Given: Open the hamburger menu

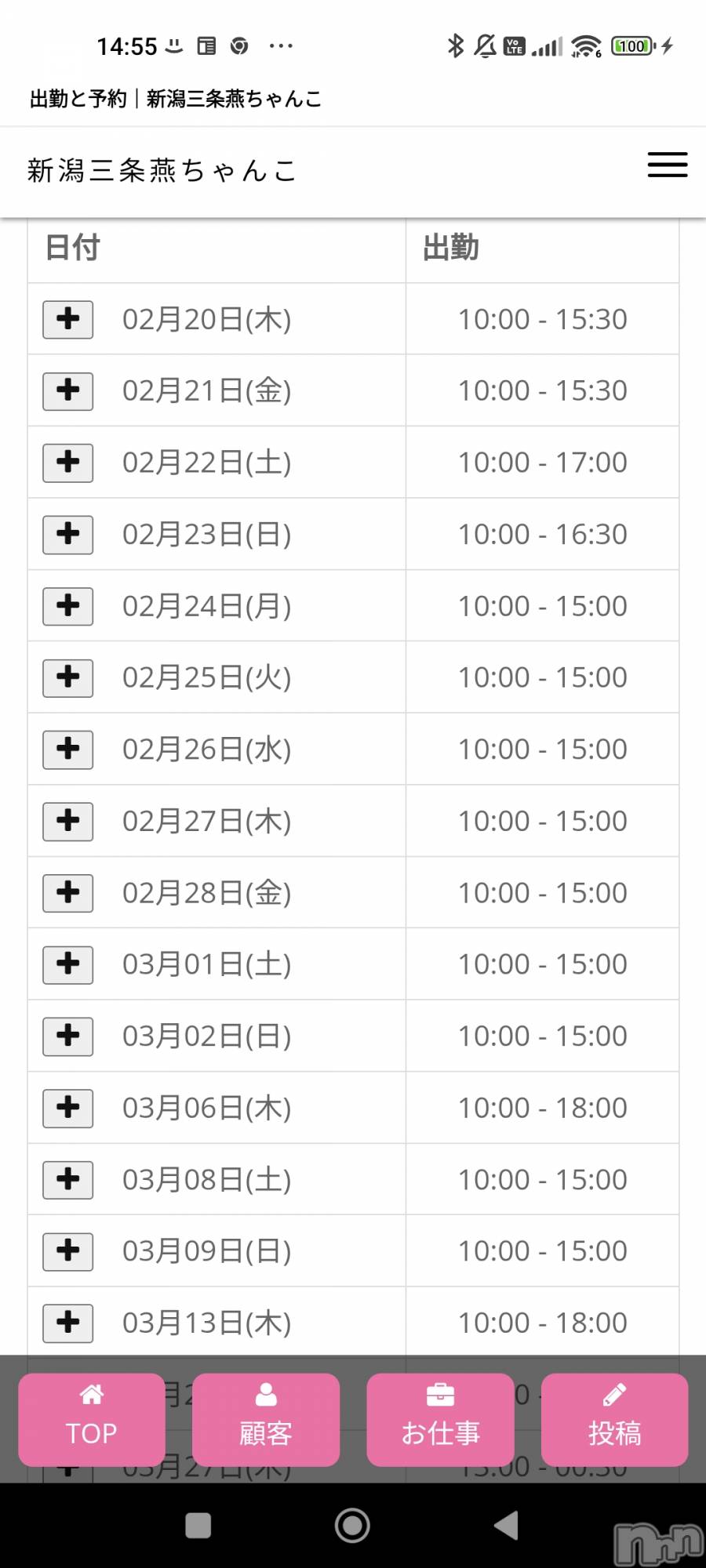Looking at the screenshot, I should (667, 165).
